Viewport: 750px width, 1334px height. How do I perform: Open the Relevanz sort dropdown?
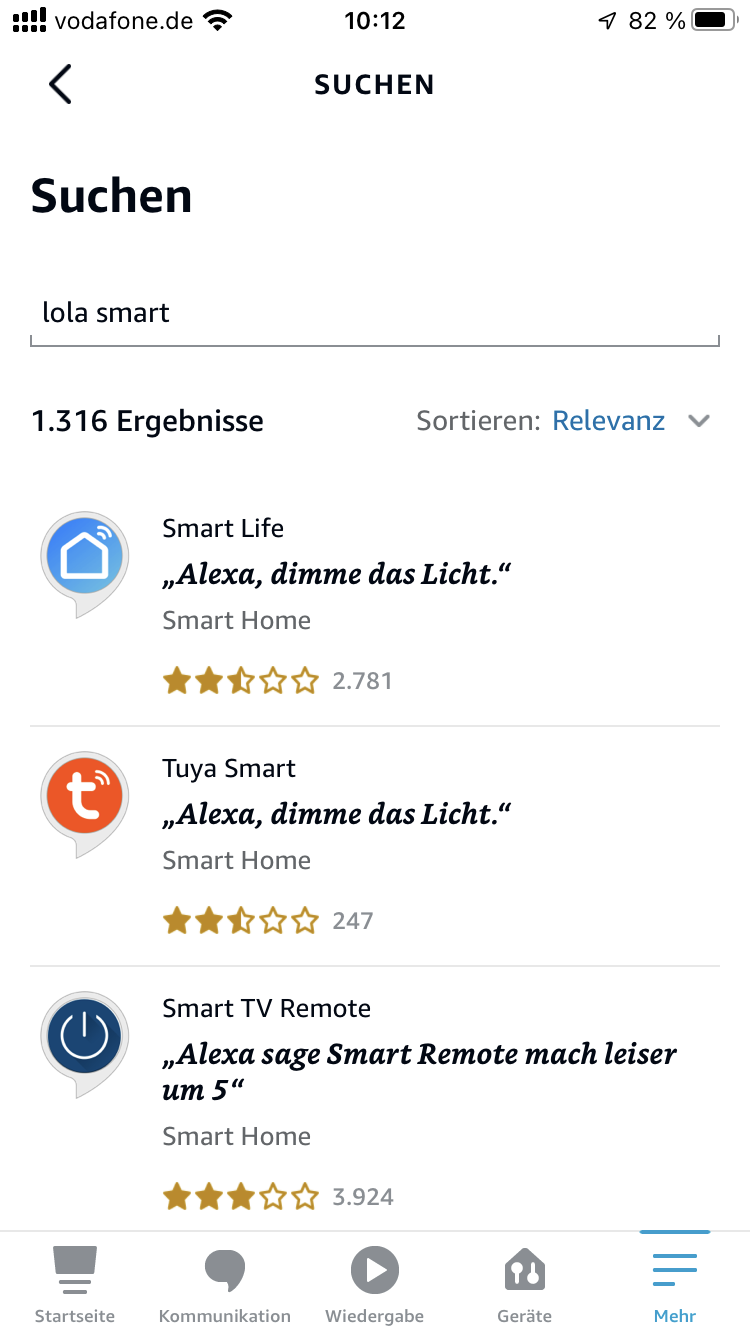[608, 421]
